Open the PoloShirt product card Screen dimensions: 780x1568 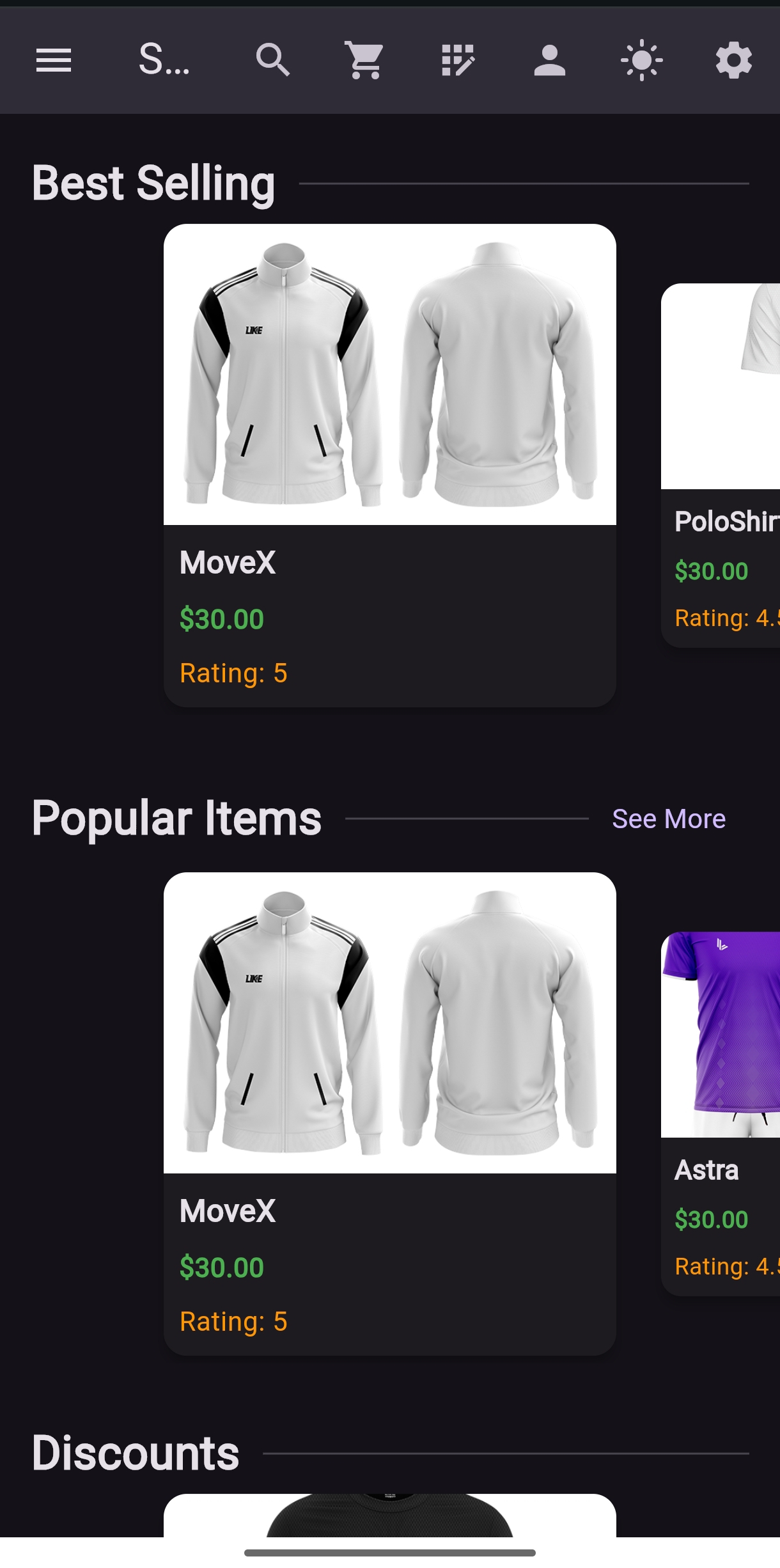point(721,465)
